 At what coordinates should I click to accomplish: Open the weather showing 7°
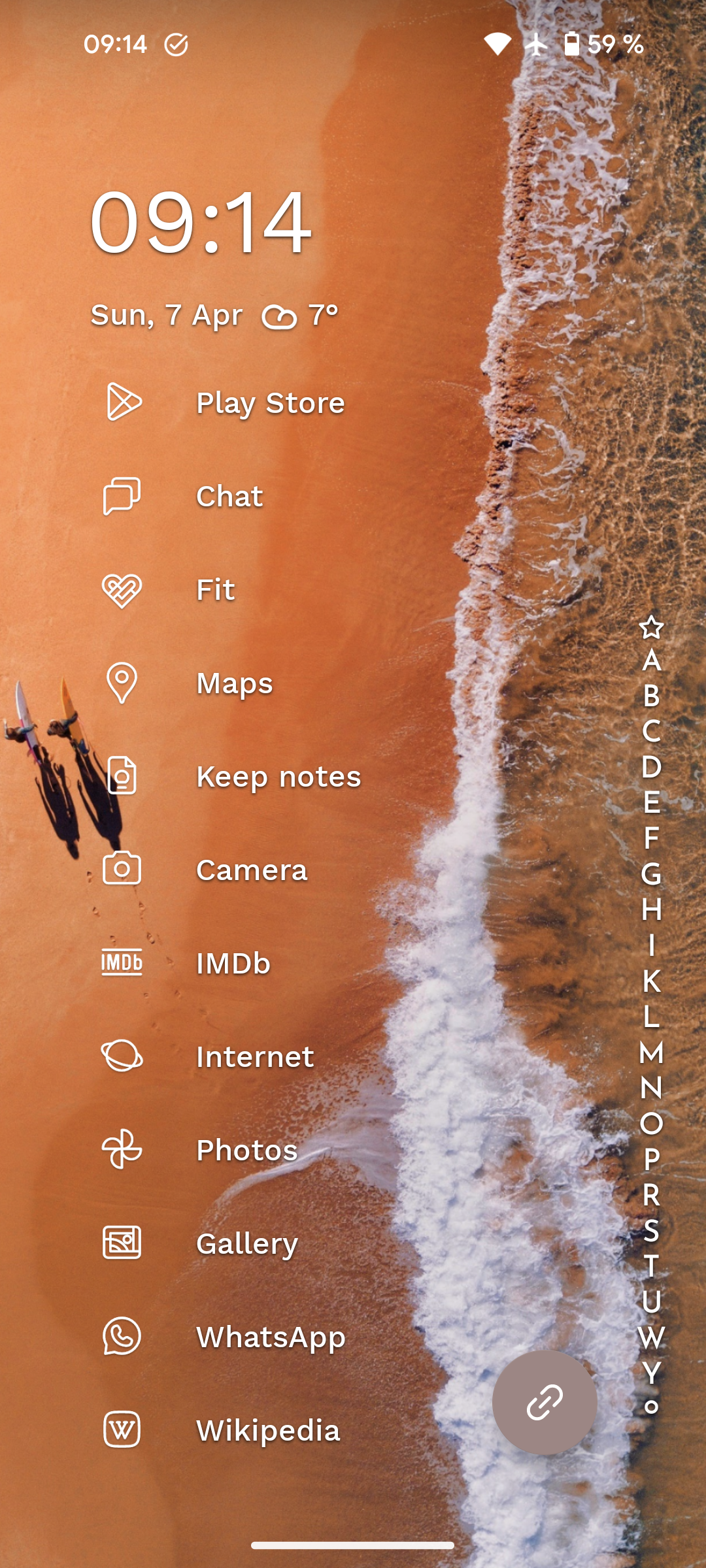coord(300,316)
